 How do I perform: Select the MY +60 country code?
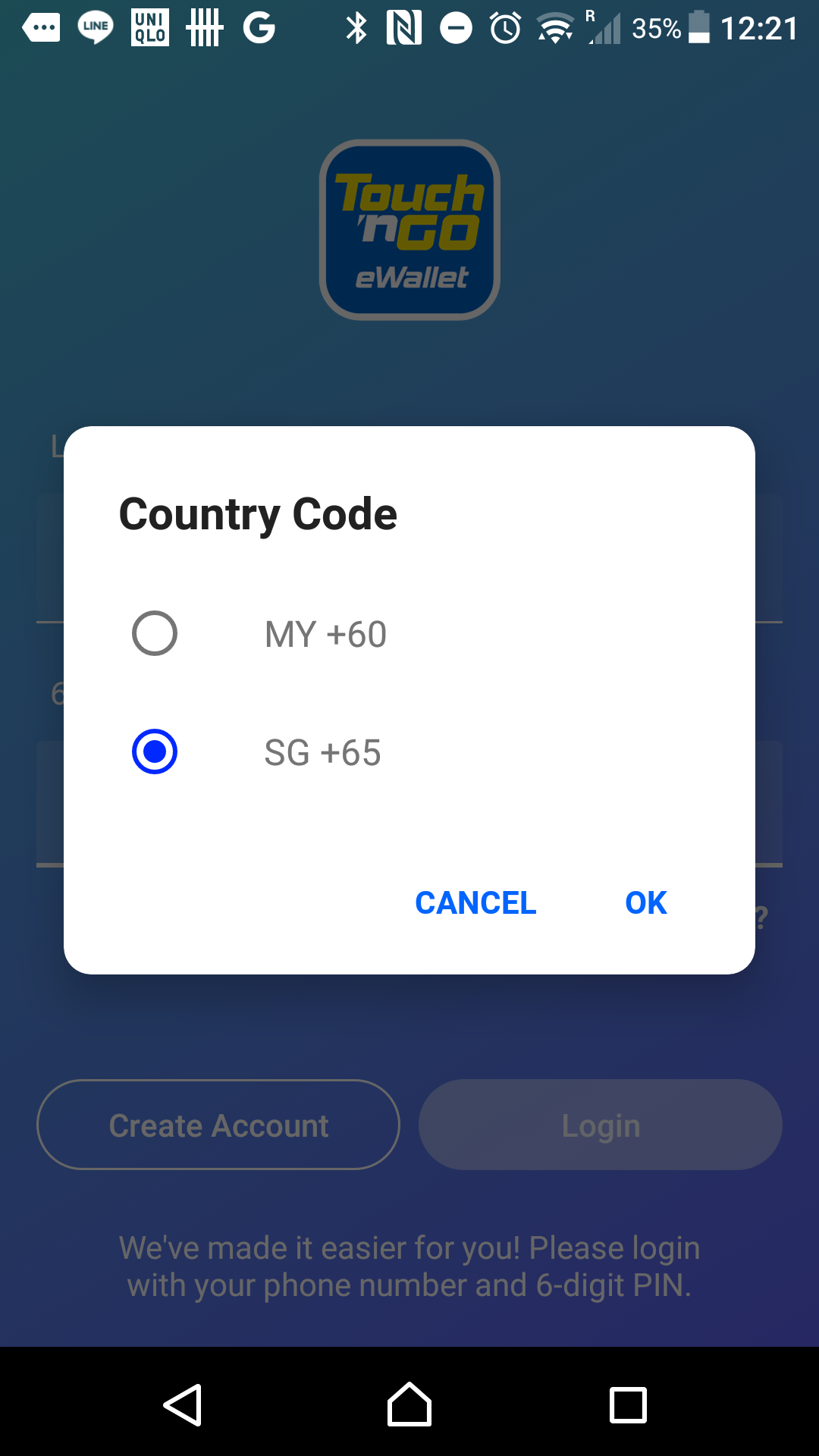coord(155,633)
